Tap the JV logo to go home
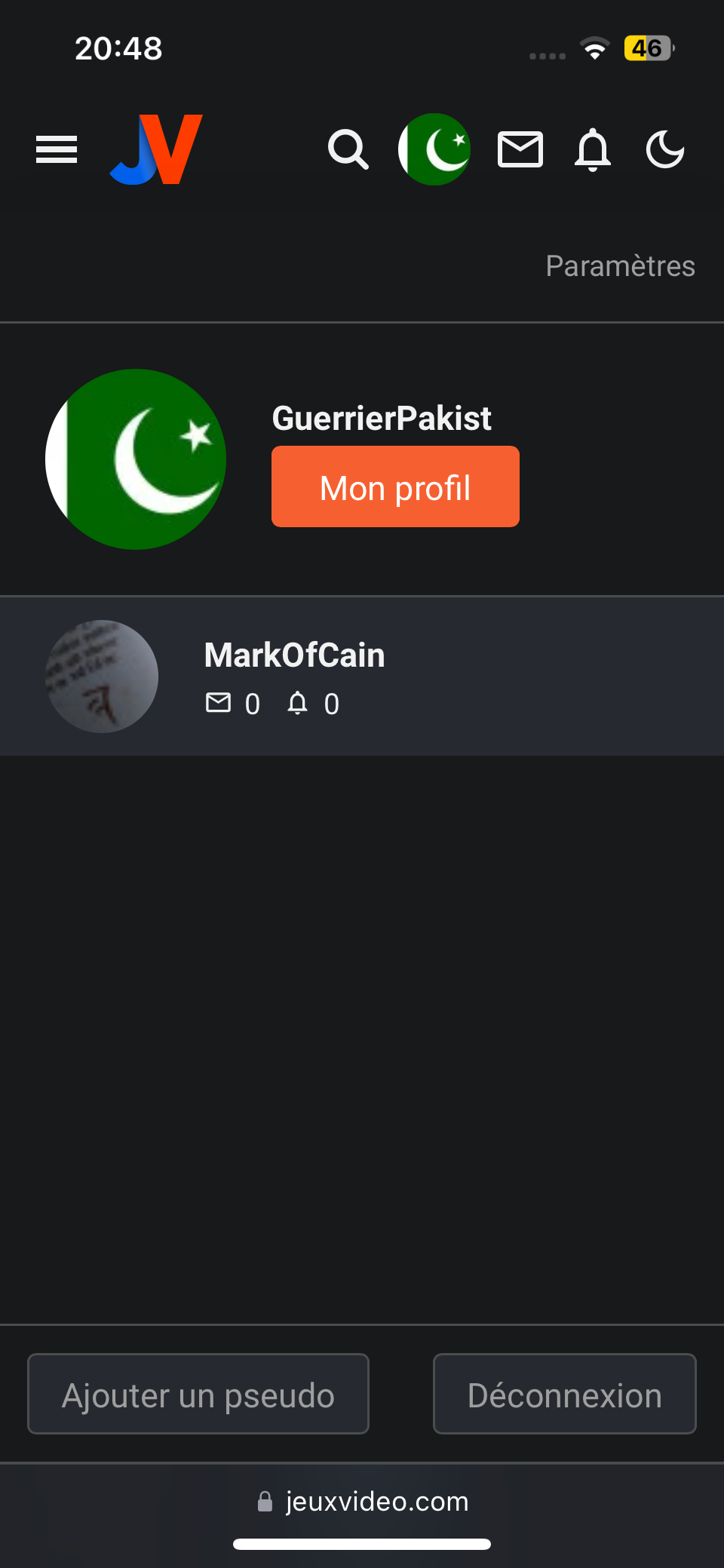724x1568 pixels. pos(156,149)
